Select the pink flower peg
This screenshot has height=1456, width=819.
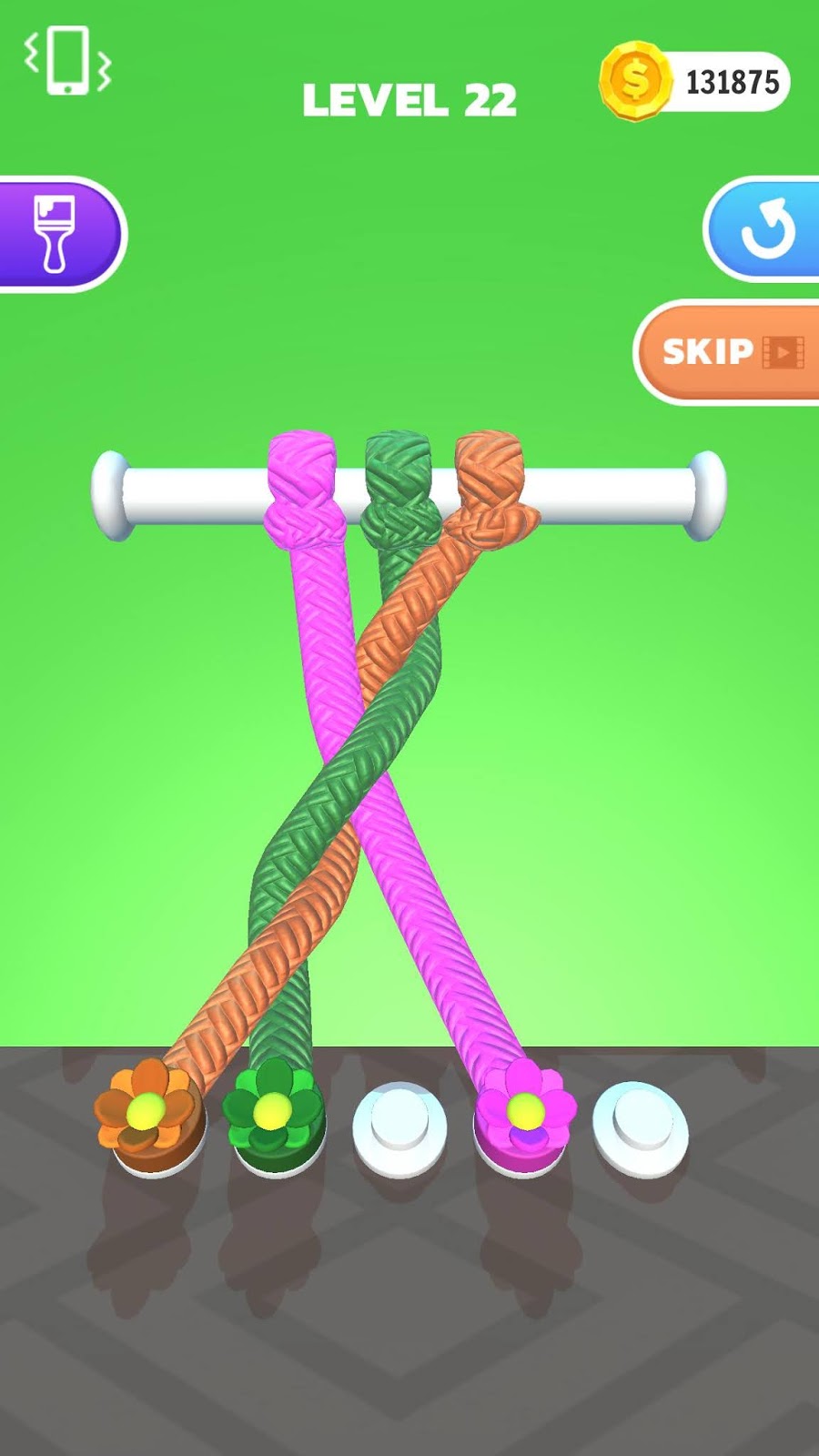pos(525,1113)
